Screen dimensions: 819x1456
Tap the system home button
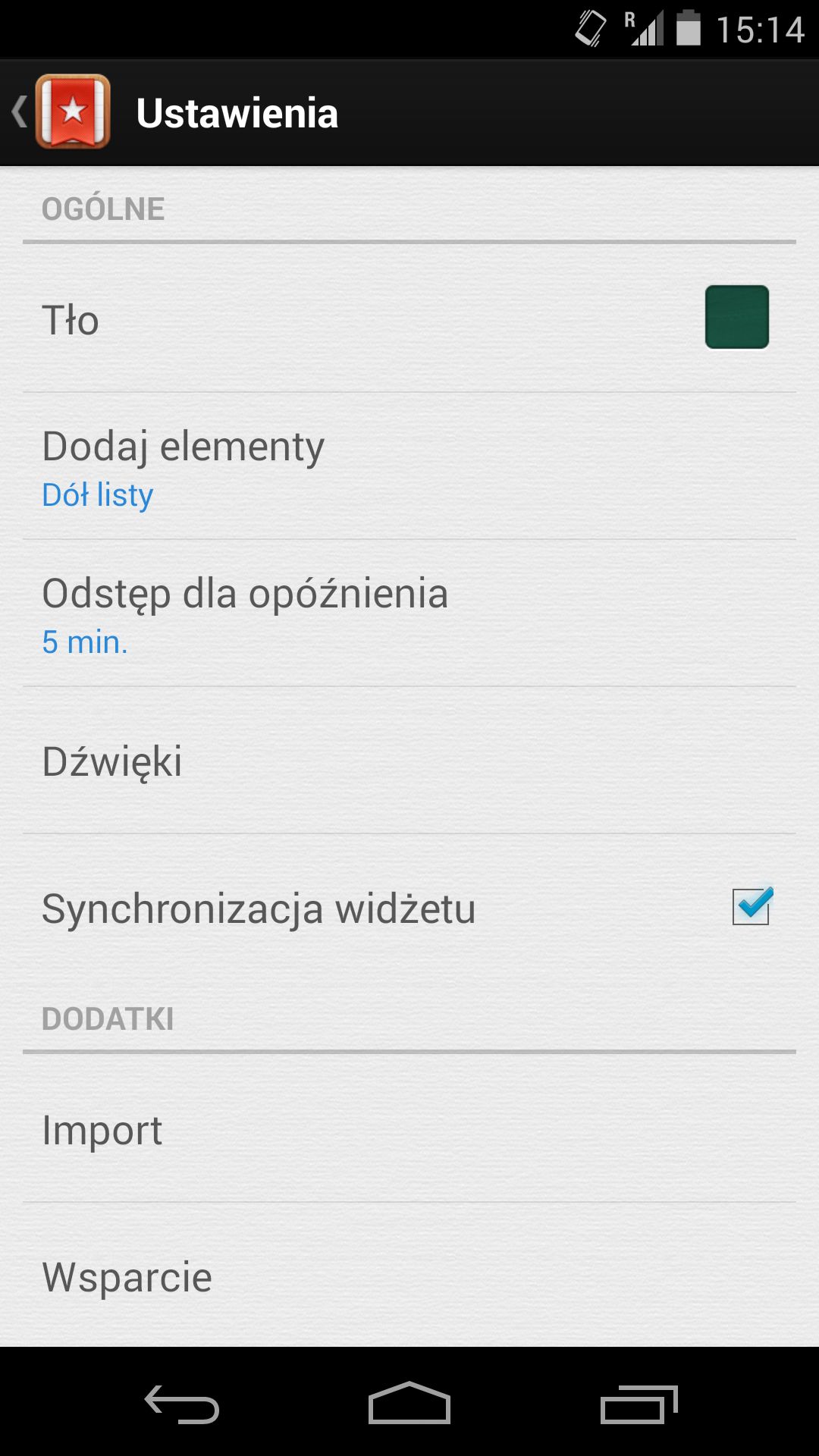[409, 1403]
